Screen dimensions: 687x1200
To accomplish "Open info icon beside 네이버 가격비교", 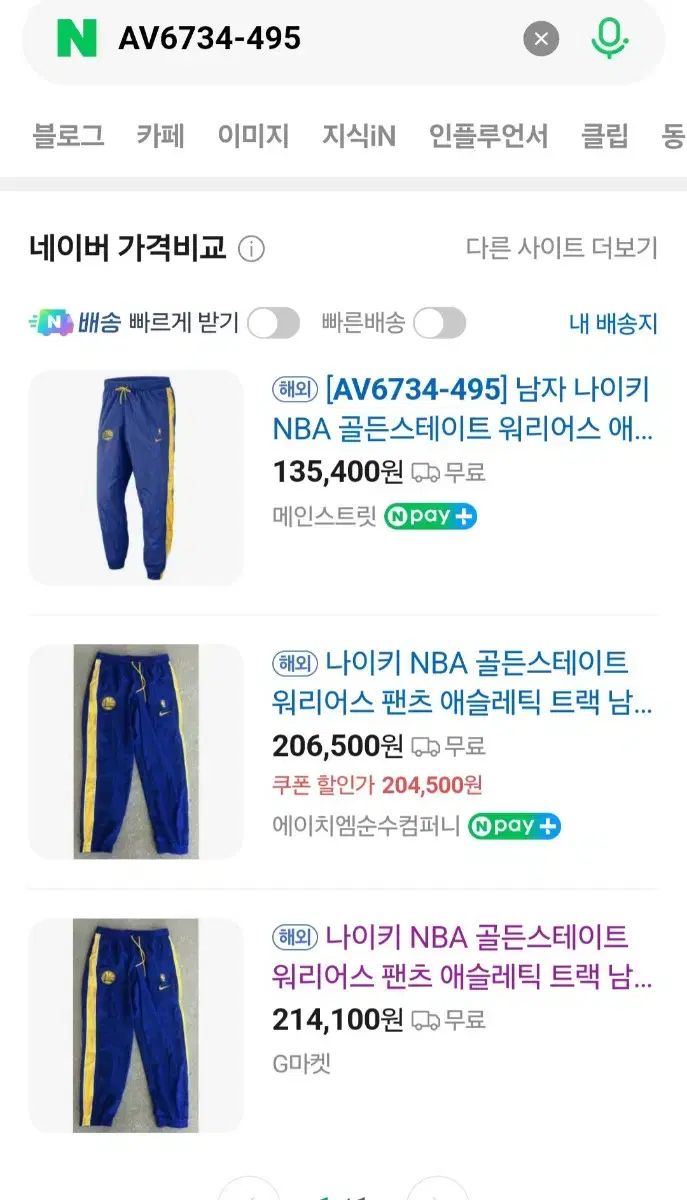I will pos(252,249).
